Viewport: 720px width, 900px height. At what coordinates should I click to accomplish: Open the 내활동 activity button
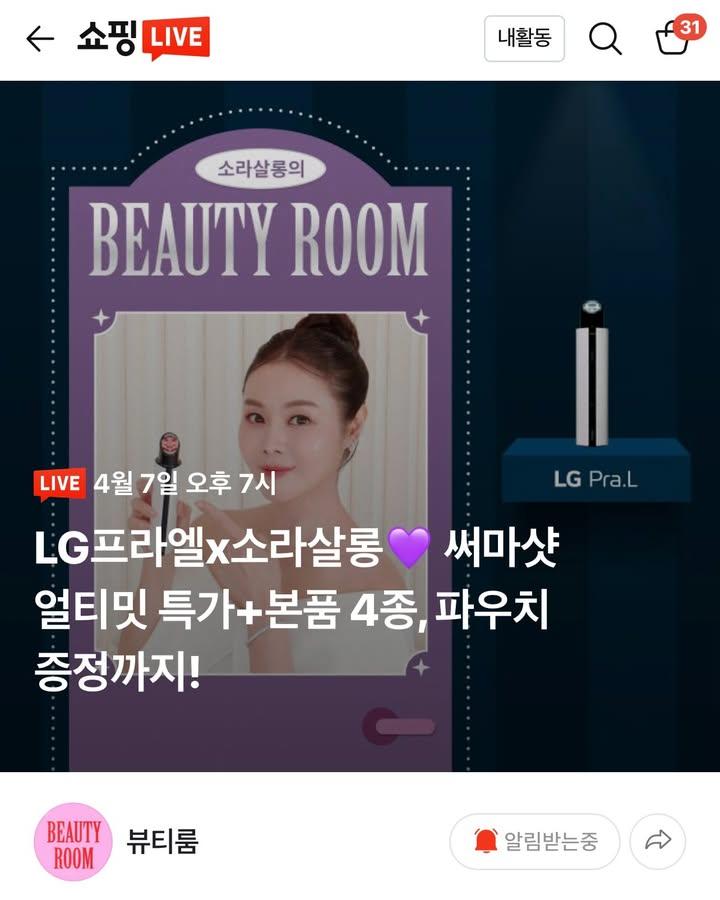click(x=524, y=40)
